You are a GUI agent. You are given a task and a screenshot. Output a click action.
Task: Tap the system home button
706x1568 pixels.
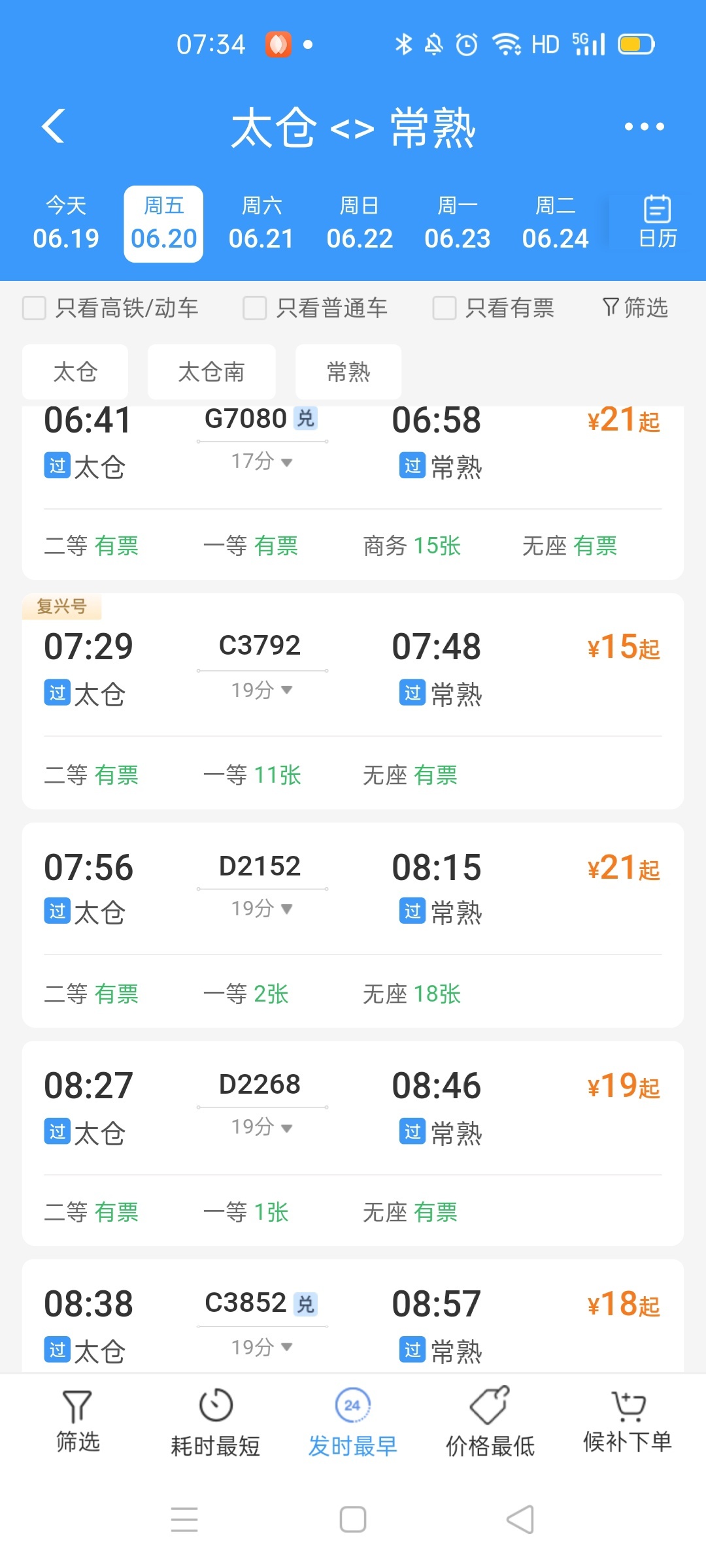353,1519
